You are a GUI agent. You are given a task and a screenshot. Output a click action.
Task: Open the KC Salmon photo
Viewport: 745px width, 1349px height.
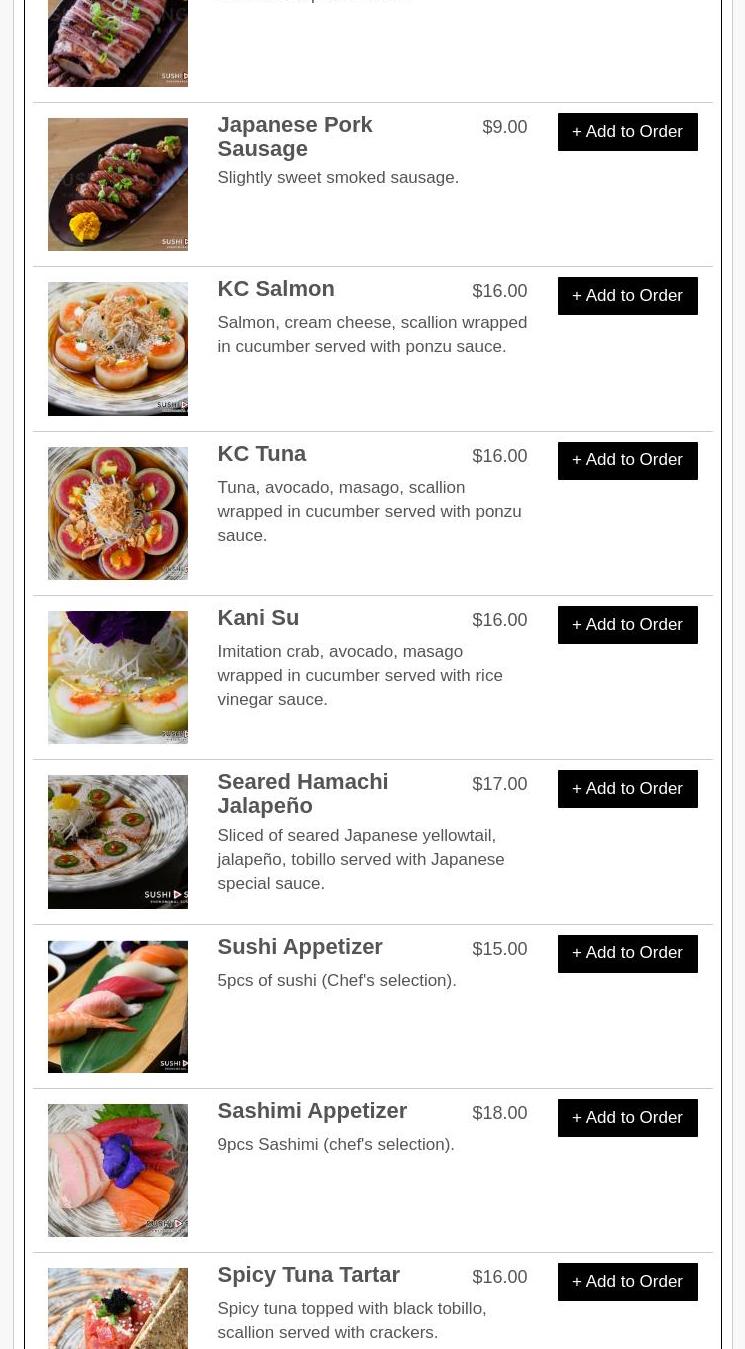coord(118,349)
